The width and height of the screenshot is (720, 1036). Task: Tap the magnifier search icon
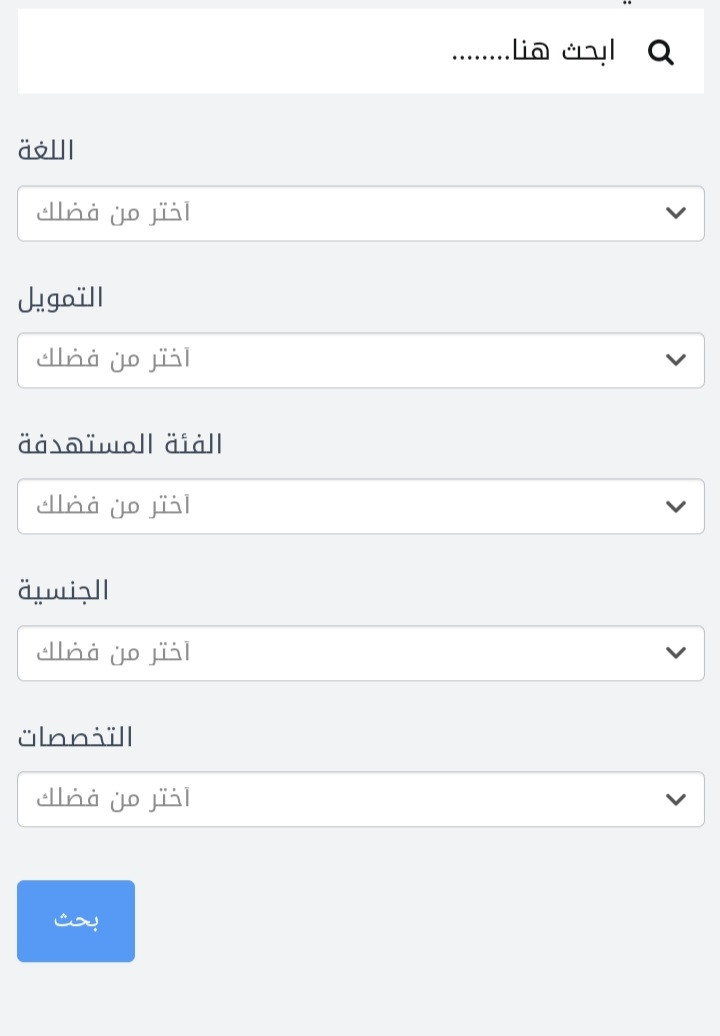(661, 52)
